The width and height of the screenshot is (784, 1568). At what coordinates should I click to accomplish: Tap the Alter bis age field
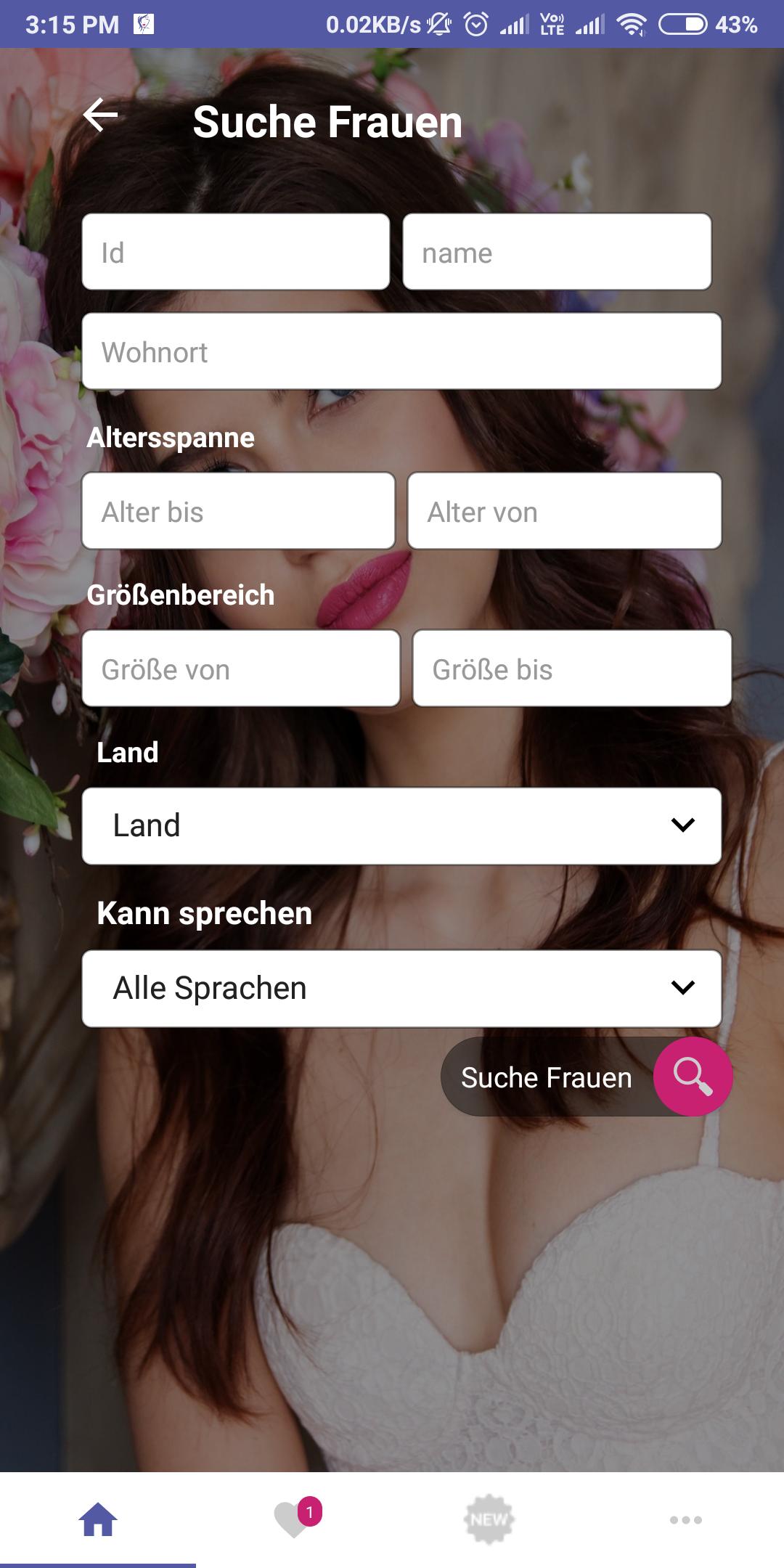pos(238,511)
